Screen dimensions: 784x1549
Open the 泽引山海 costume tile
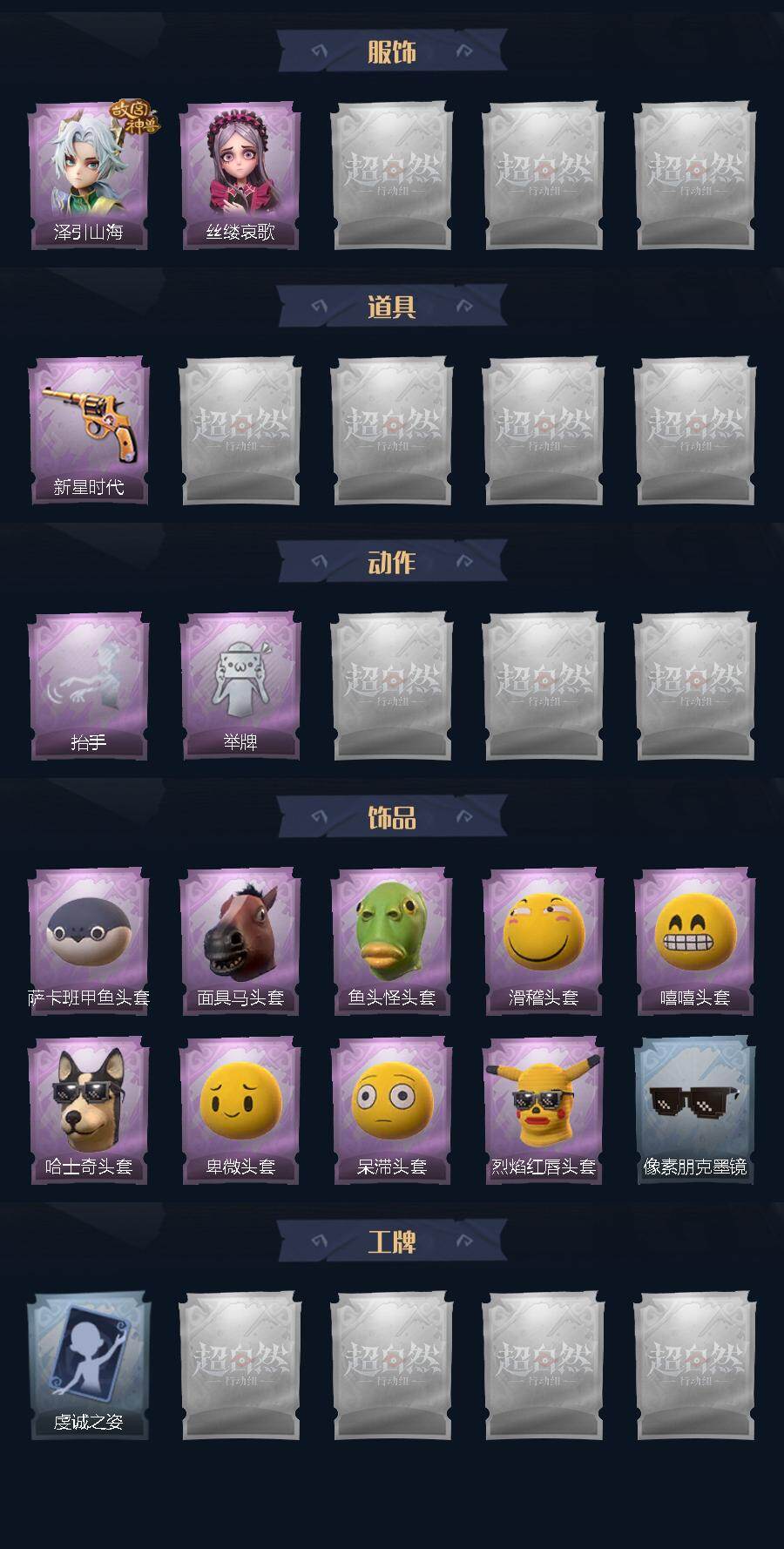point(88,177)
